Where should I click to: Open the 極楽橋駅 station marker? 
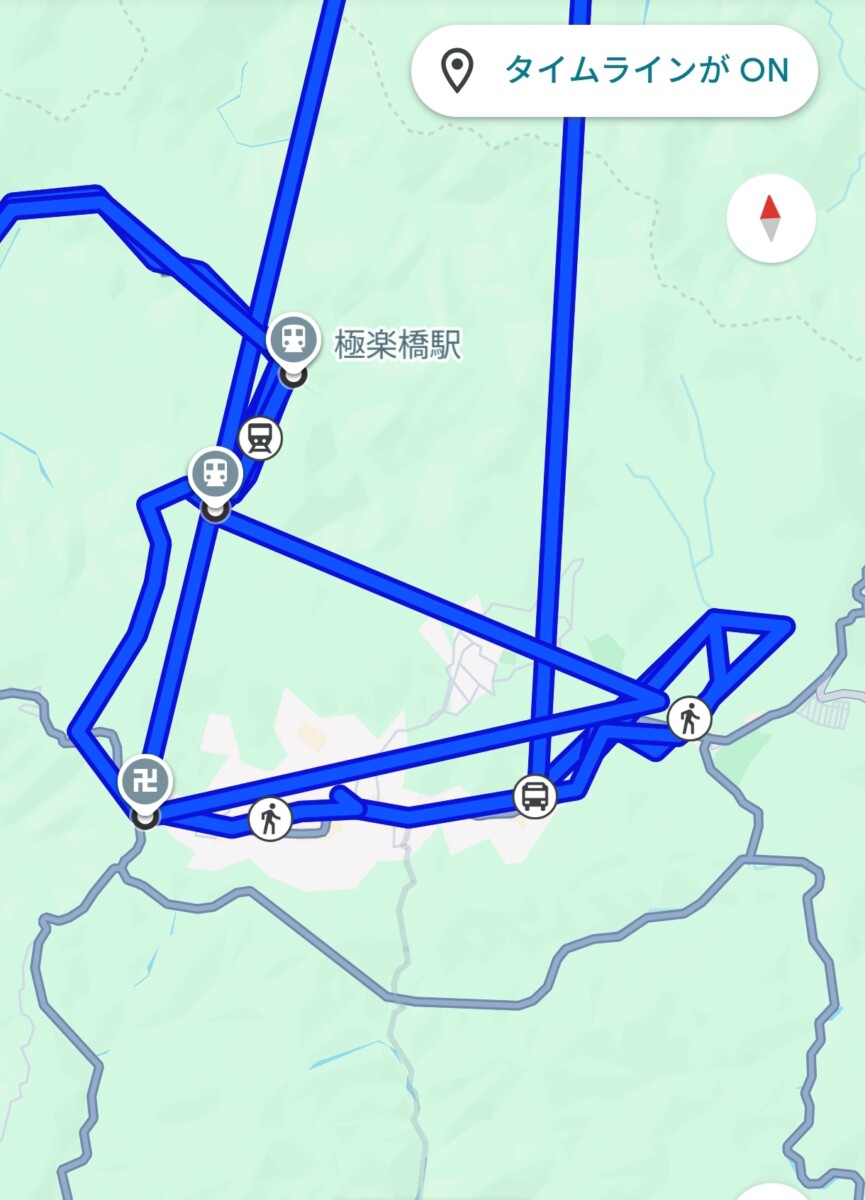[293, 342]
